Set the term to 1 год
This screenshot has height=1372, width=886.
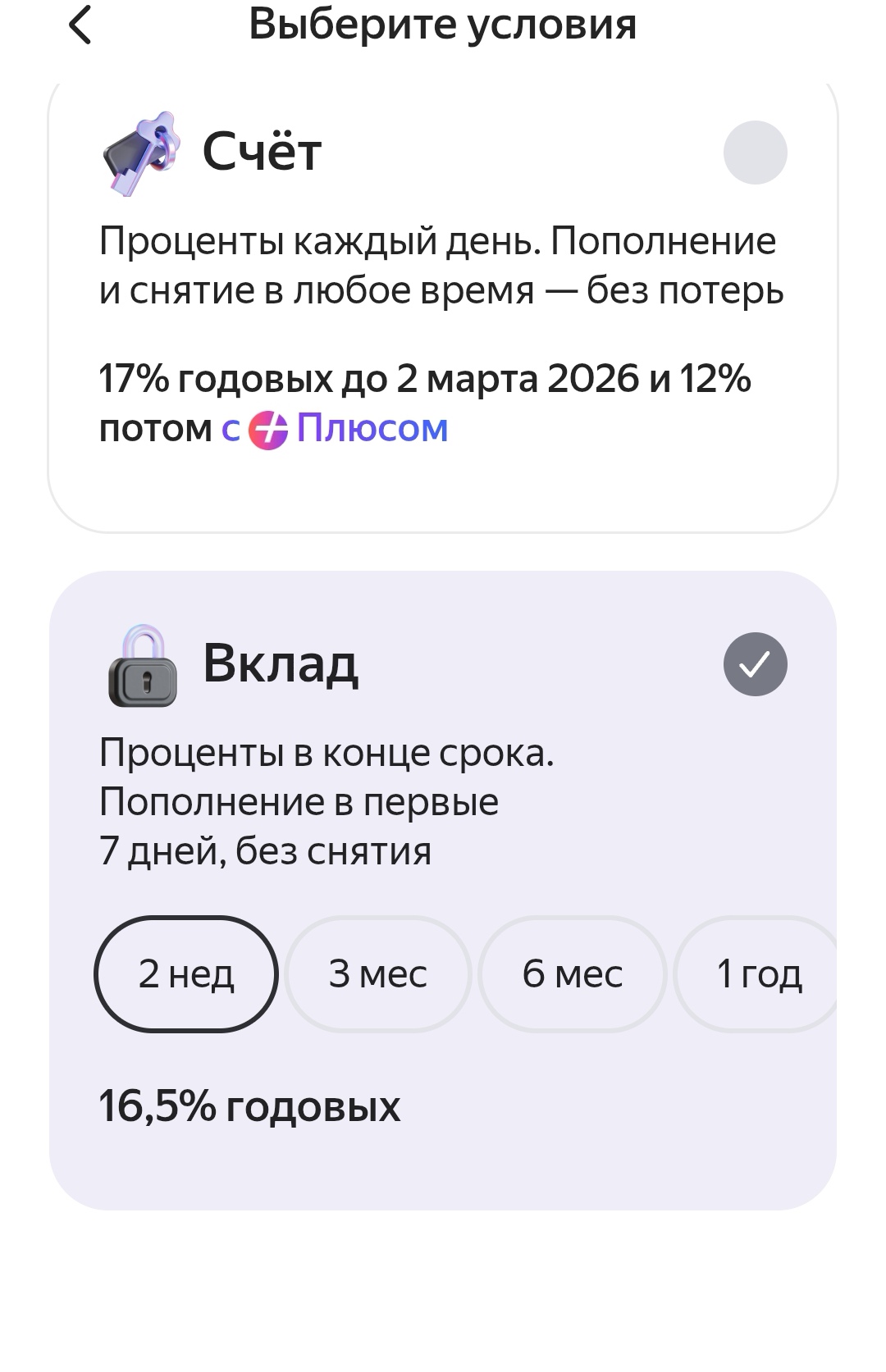click(x=758, y=974)
